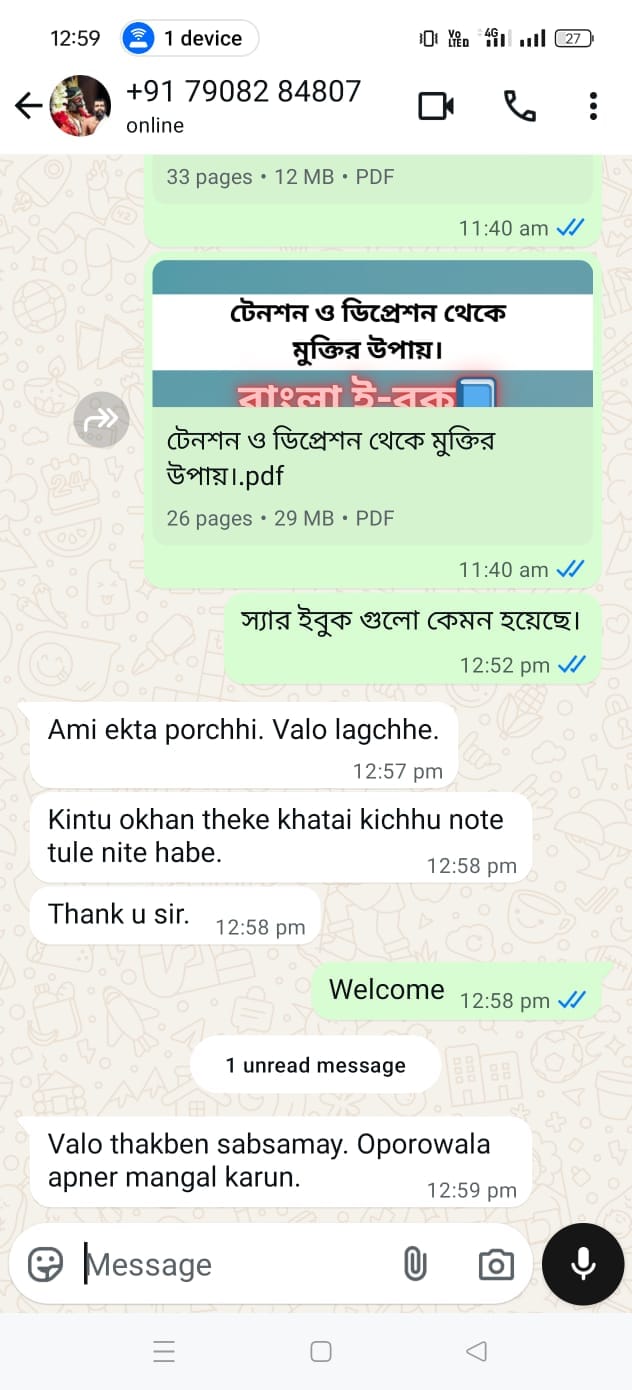Viewport: 632px width, 1390px height.
Task: Open contact info for +91 79082 84807
Action: [243, 105]
